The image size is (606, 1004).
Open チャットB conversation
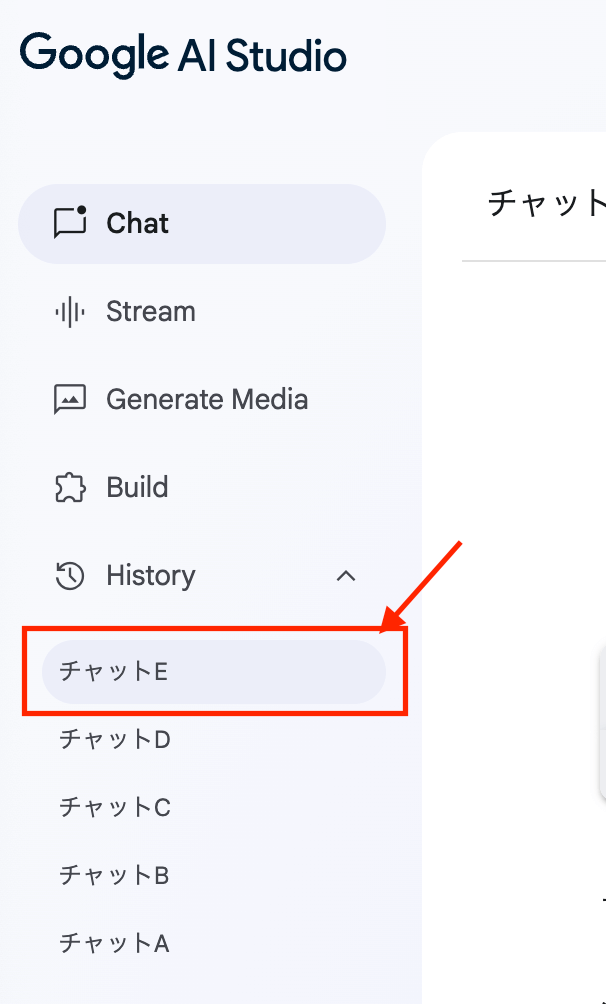[x=214, y=875]
